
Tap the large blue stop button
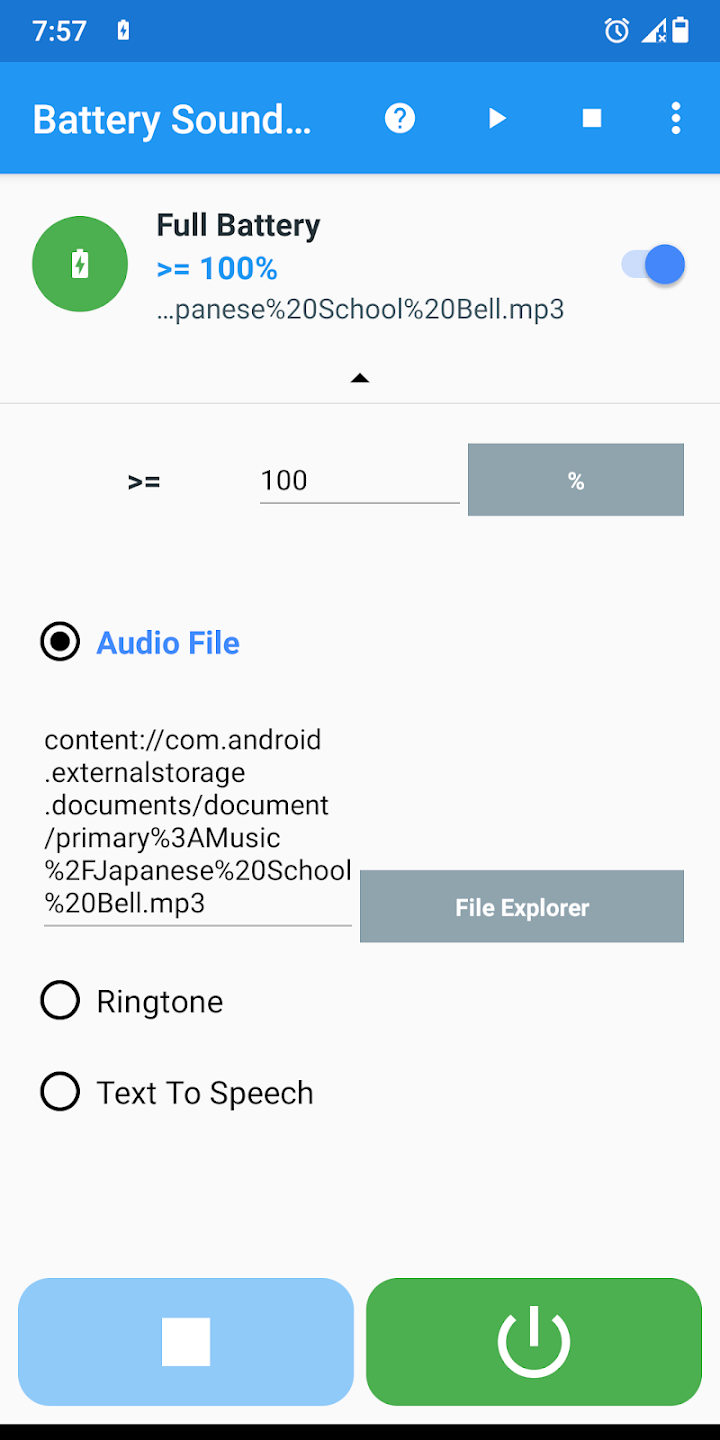[x=186, y=1342]
